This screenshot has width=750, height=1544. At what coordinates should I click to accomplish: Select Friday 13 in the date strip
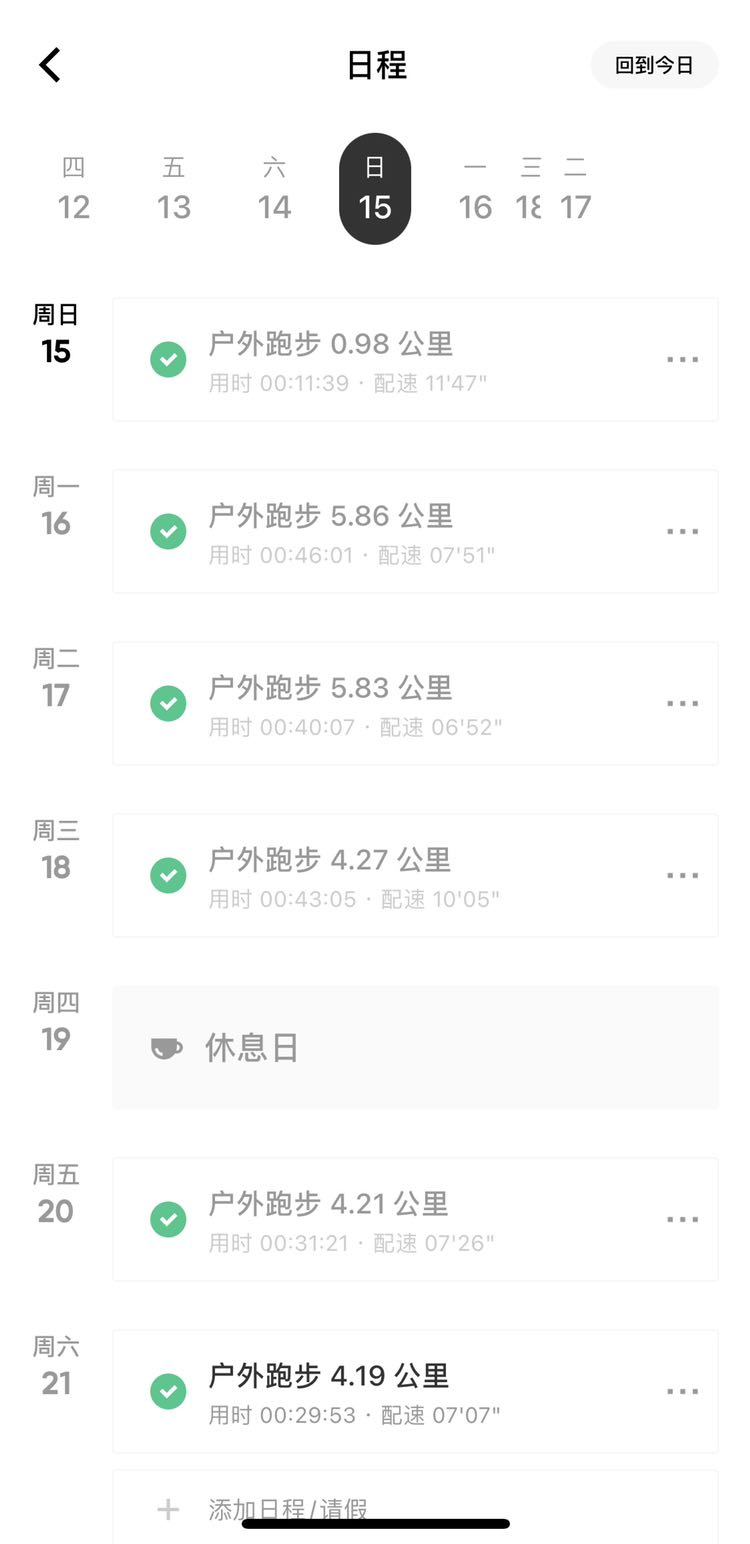coord(174,189)
